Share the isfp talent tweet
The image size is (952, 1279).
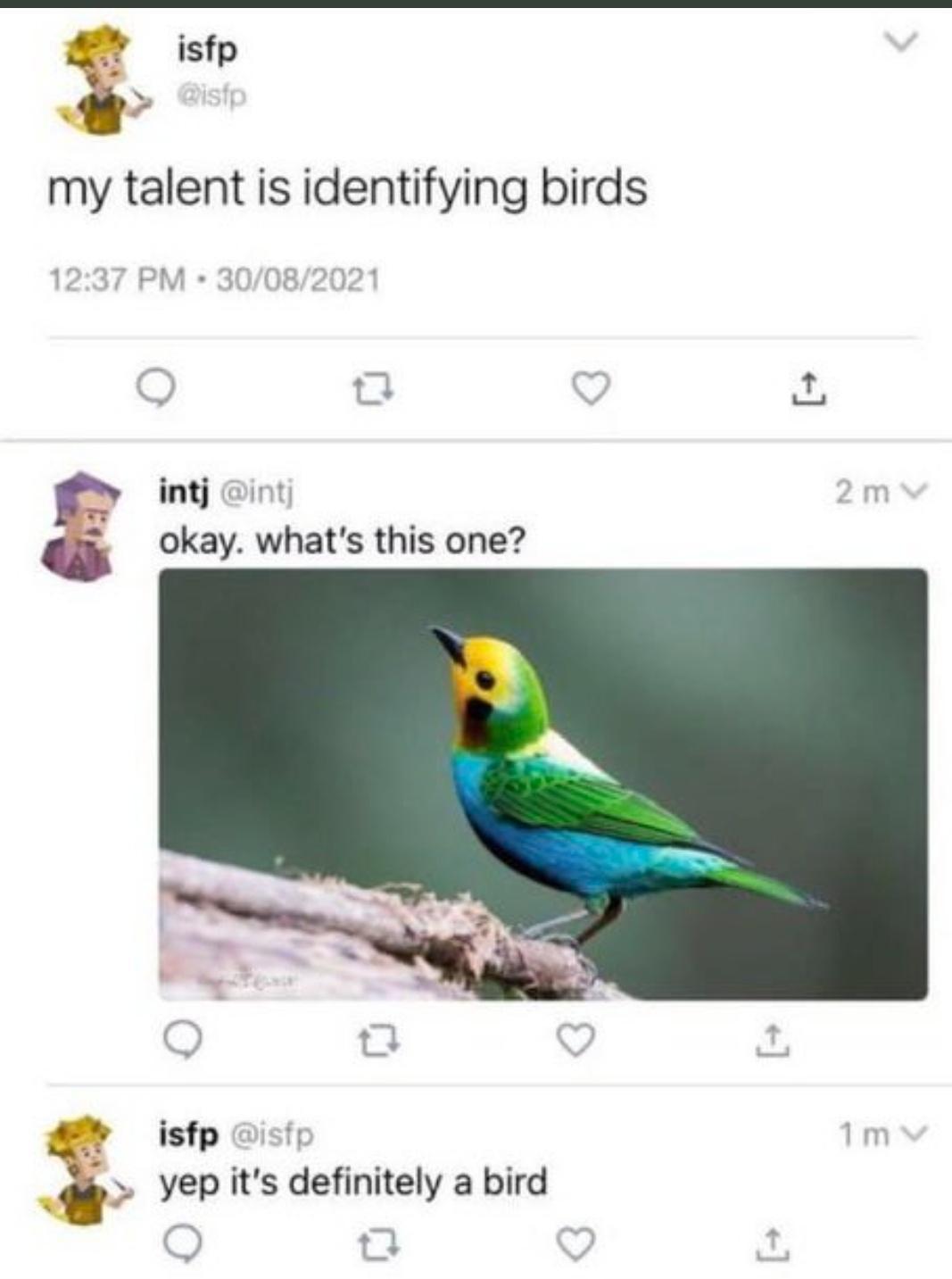point(810,386)
